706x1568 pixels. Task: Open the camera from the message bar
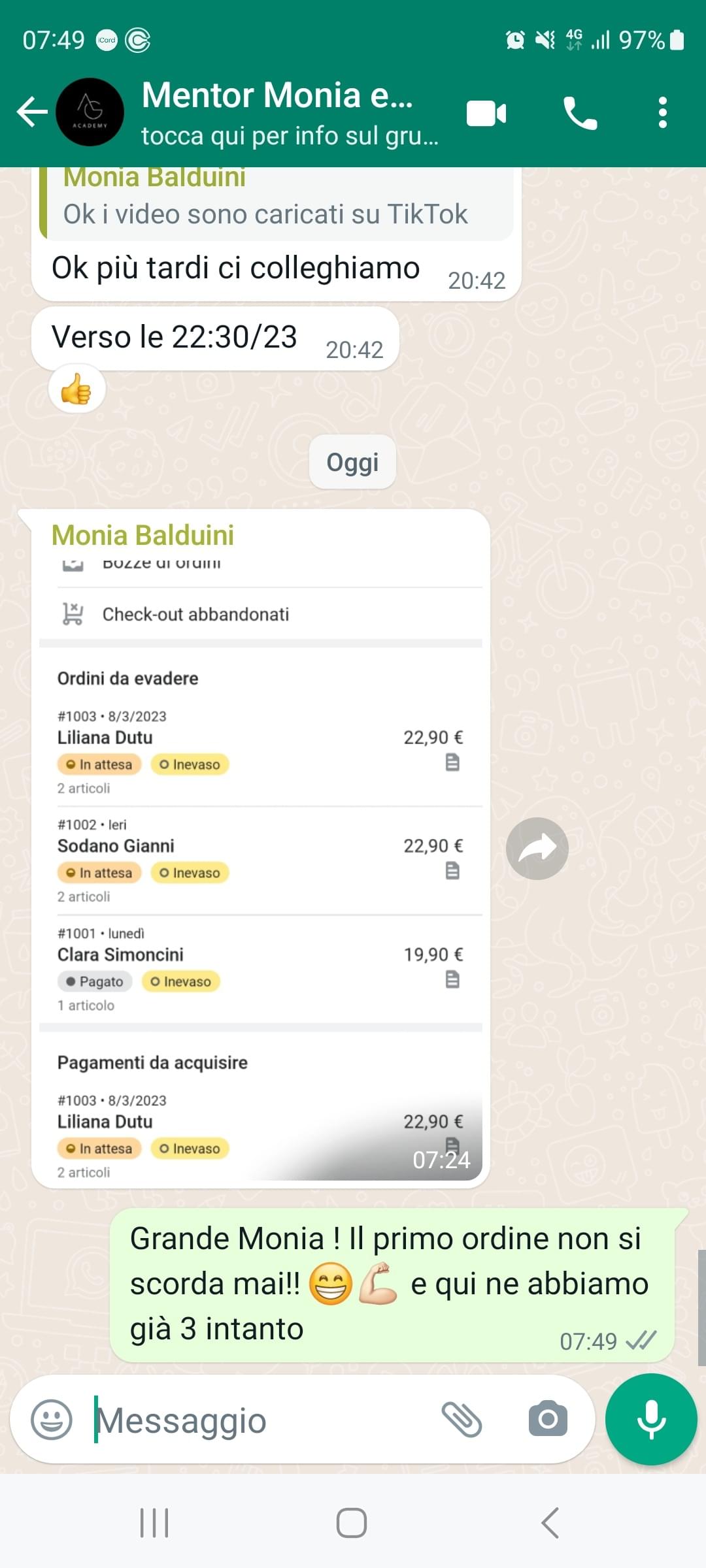coord(548,1419)
